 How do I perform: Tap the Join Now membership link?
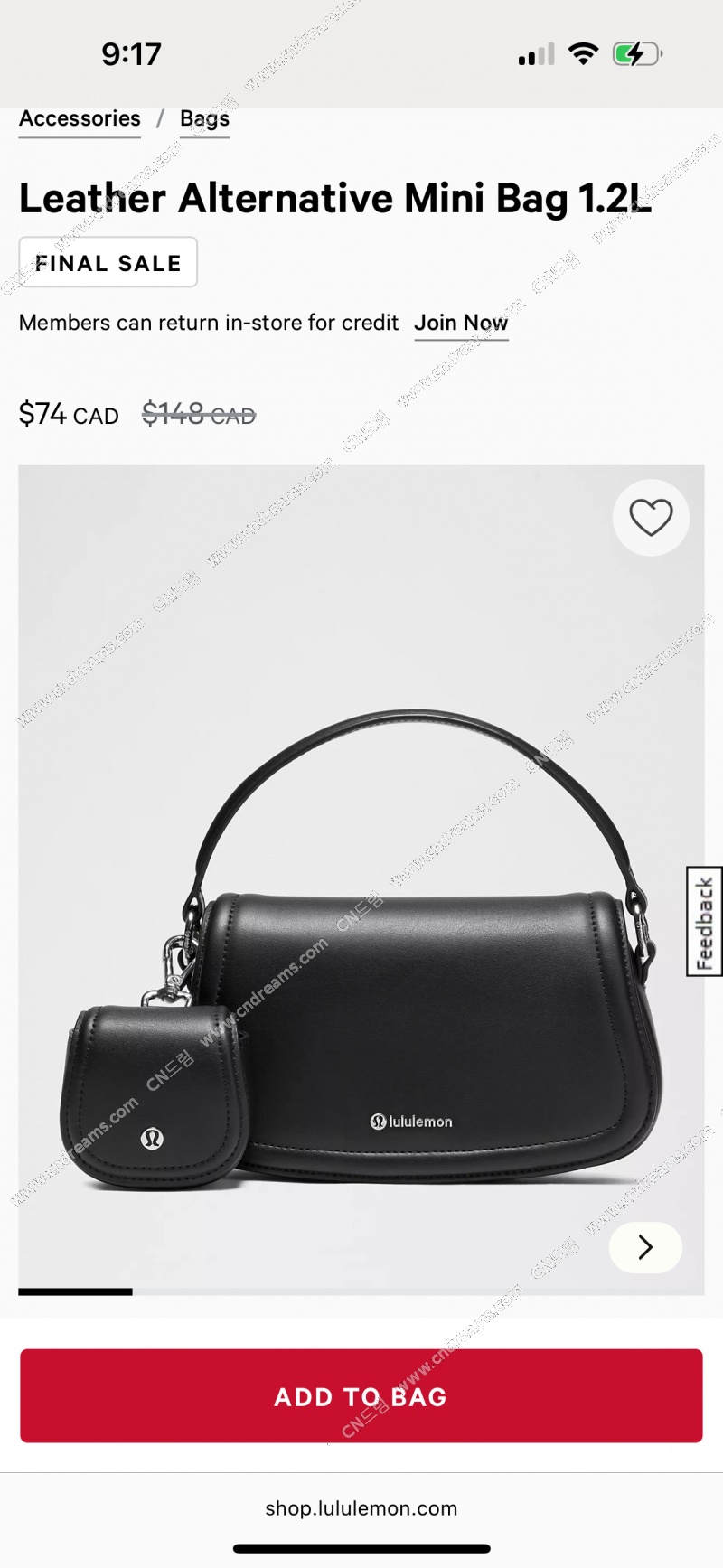coord(461,323)
